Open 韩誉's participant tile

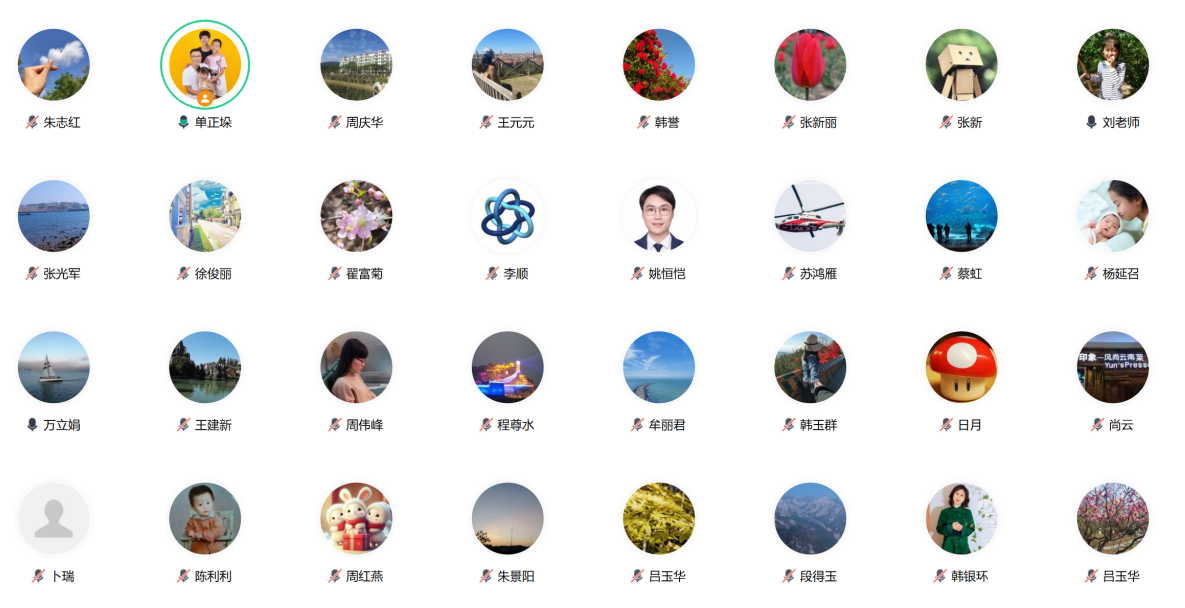[659, 65]
